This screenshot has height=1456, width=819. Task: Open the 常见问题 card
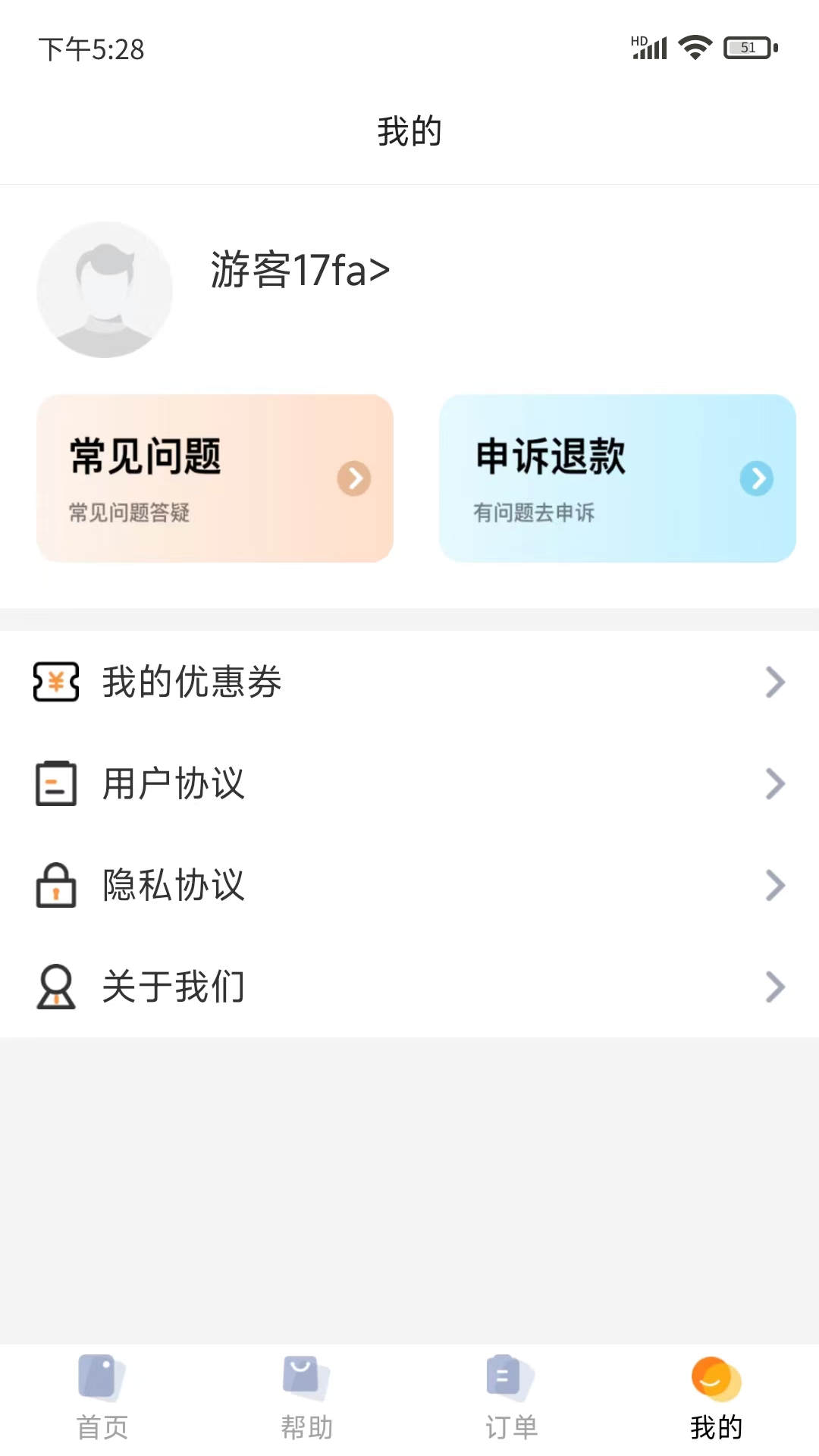215,479
